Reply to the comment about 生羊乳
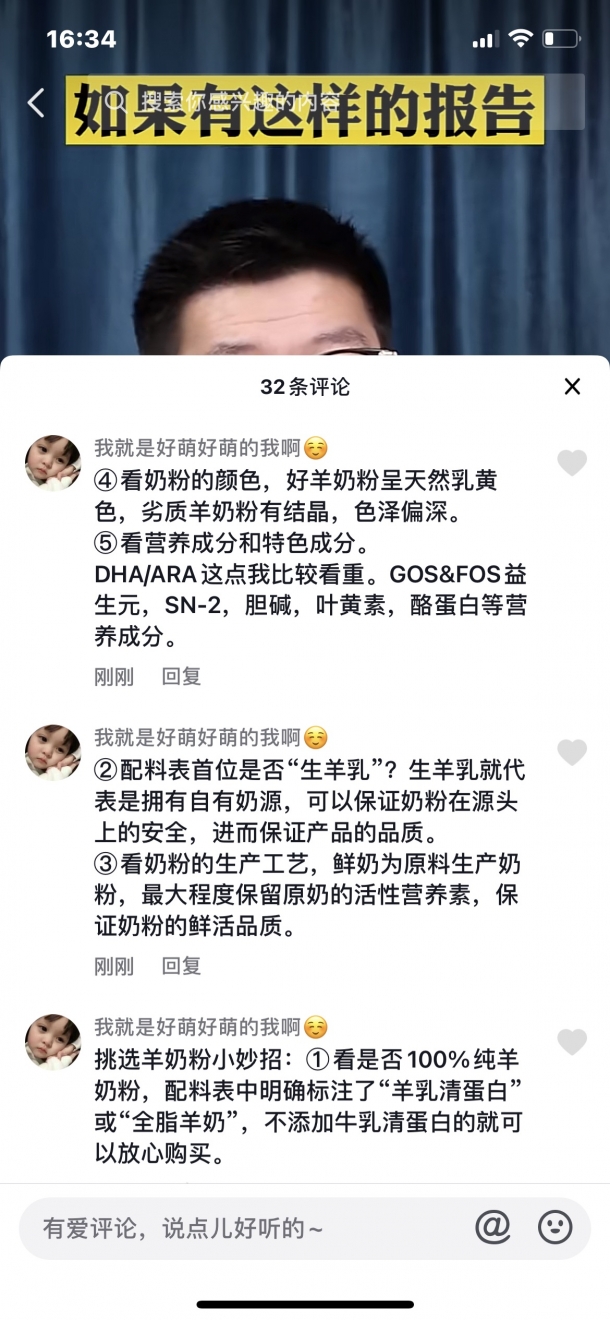The width and height of the screenshot is (610, 1320). 181,966
